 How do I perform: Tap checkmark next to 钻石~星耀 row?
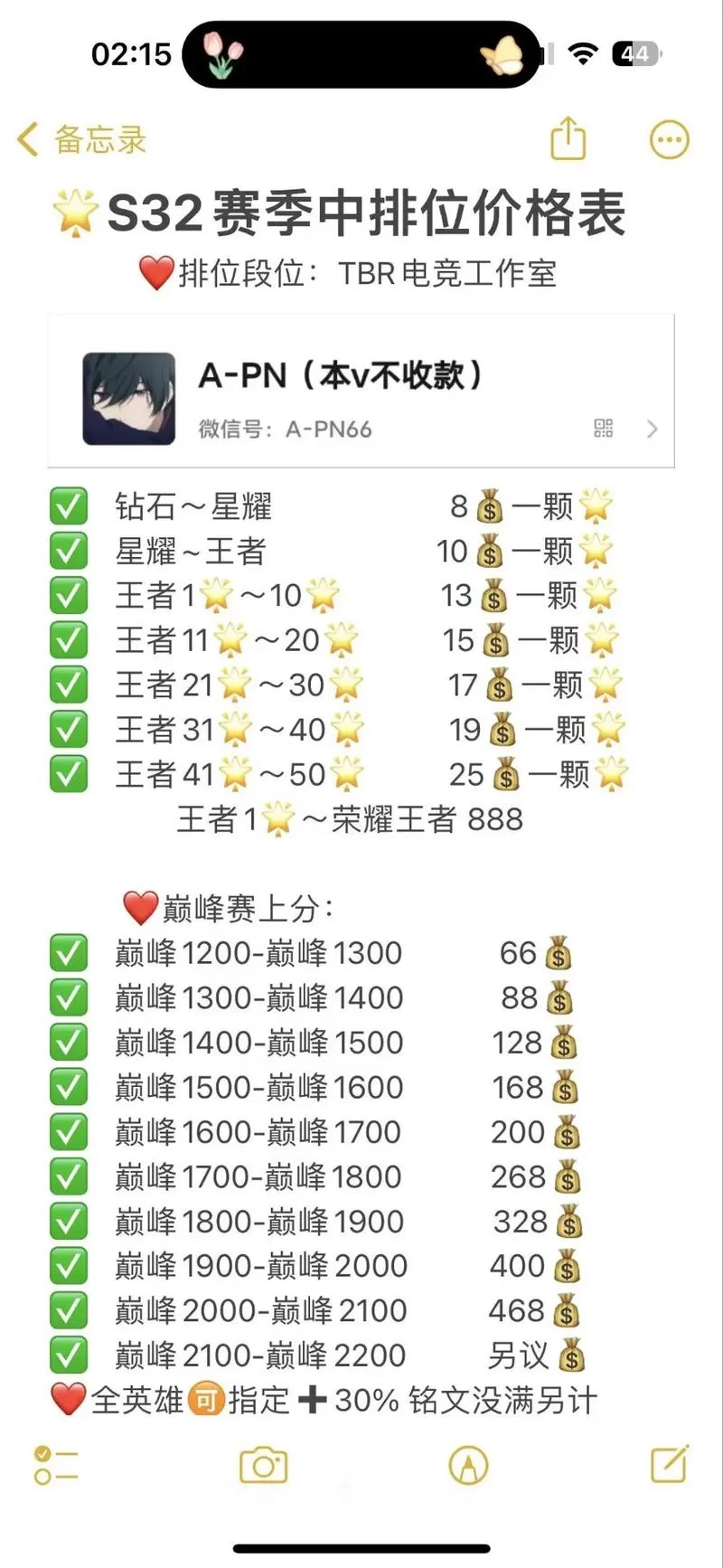pos(69,506)
